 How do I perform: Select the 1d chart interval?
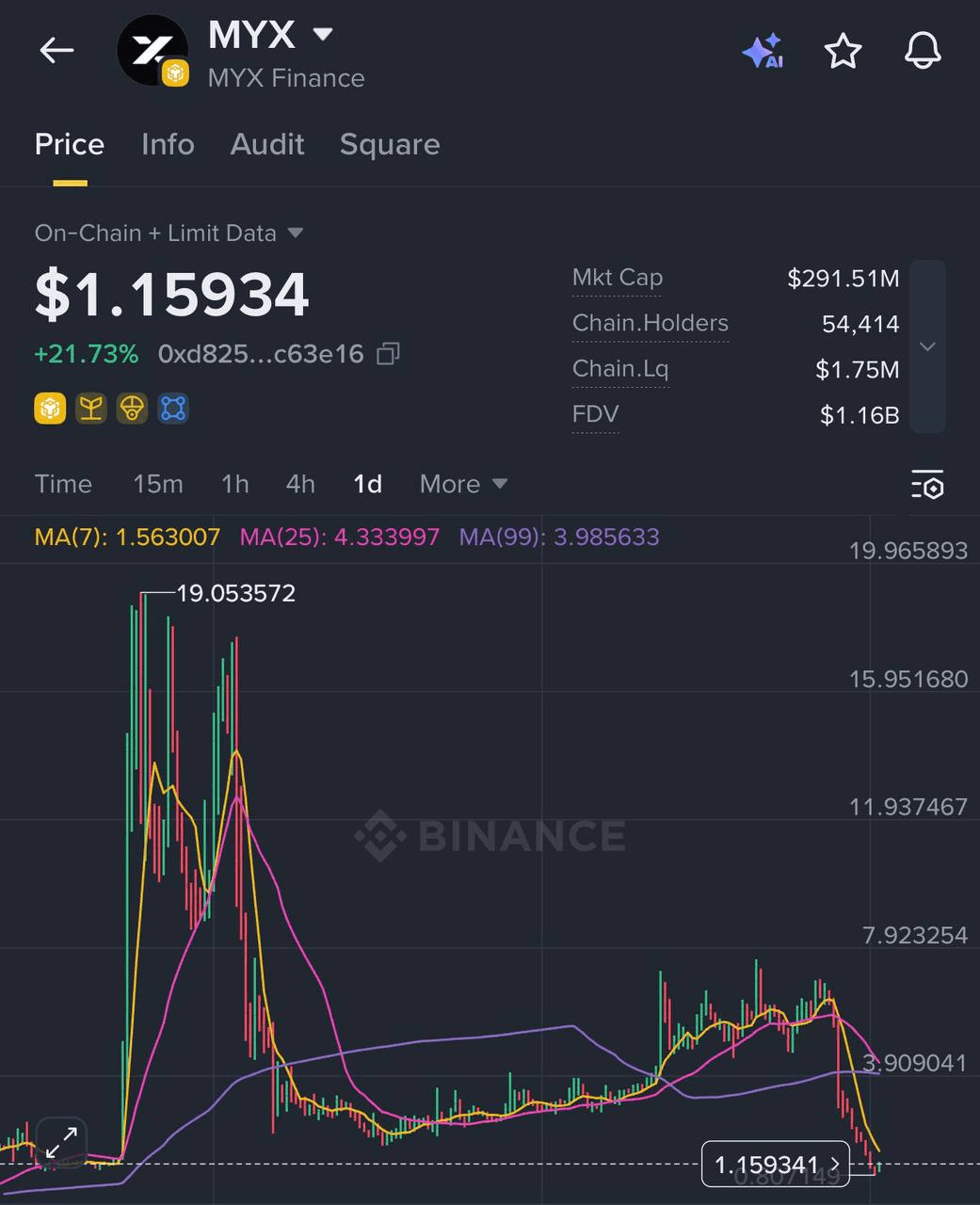tap(367, 484)
